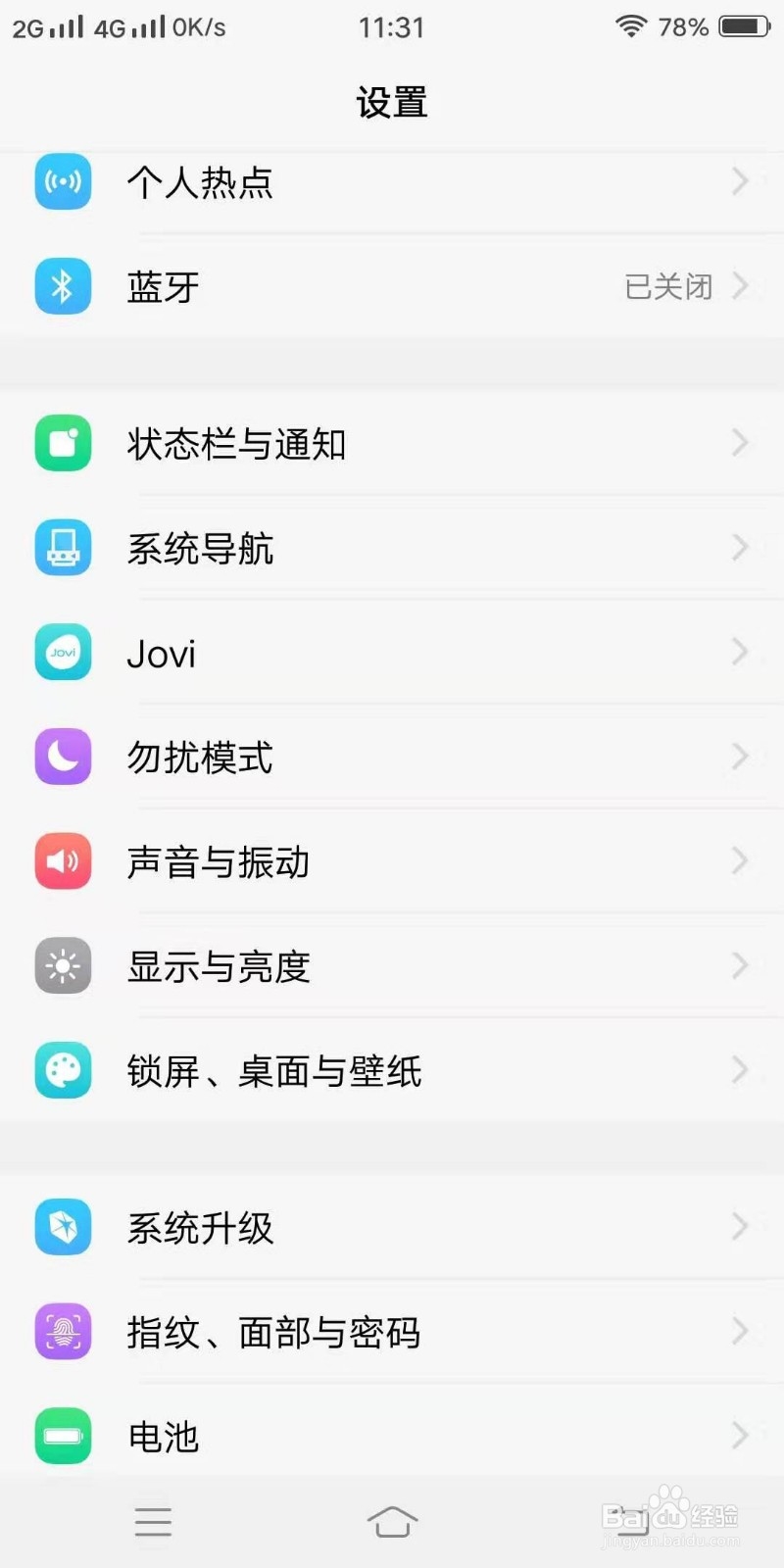Expand the 锁屏、桌面与壁纸 chevron
This screenshot has height=1568, width=784.
pyautogui.click(x=742, y=1070)
